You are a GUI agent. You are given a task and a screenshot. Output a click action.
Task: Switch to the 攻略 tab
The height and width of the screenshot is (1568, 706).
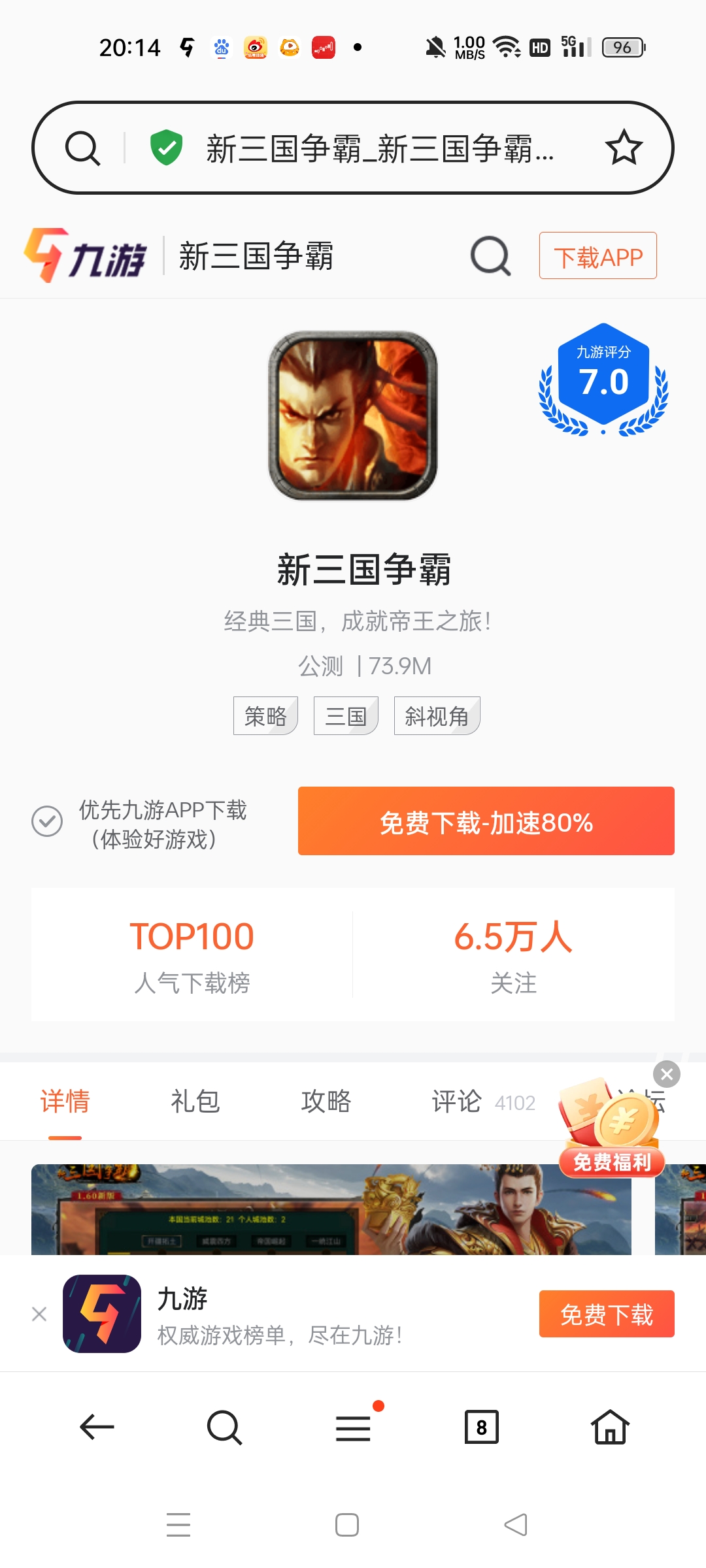tap(326, 1102)
